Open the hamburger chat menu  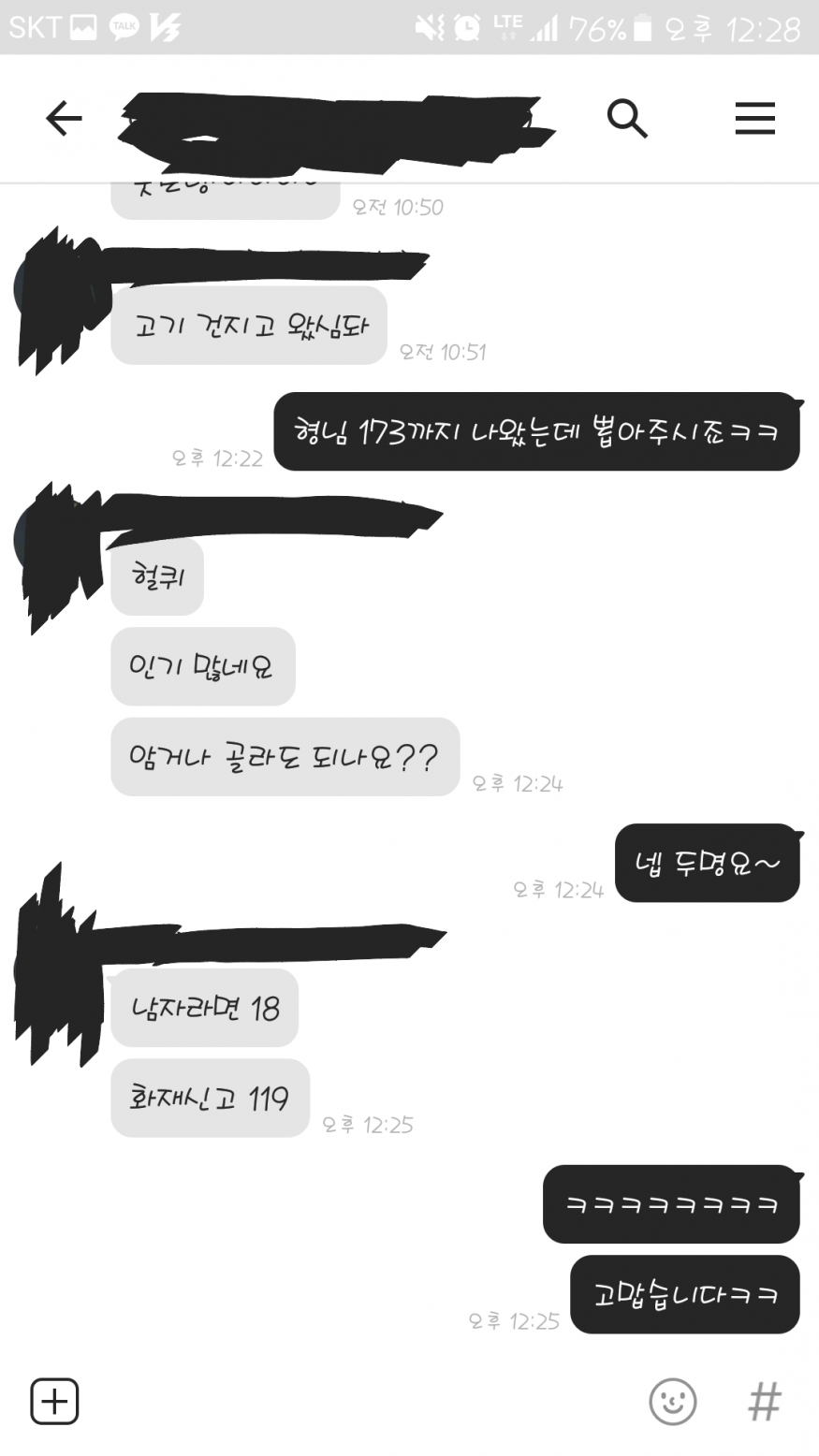754,119
